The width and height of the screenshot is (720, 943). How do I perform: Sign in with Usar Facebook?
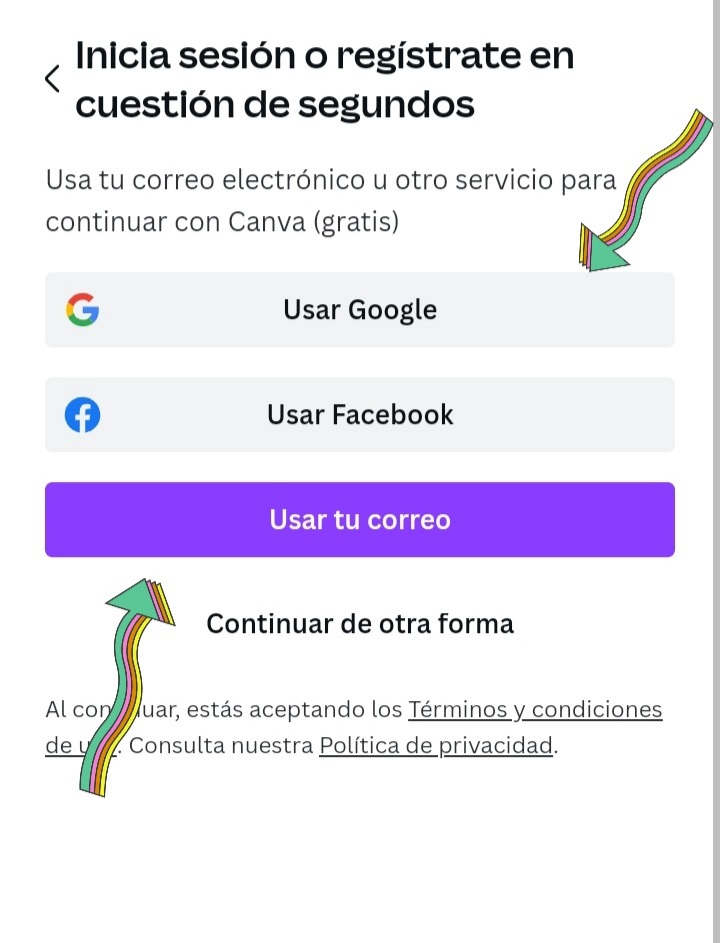click(x=360, y=414)
